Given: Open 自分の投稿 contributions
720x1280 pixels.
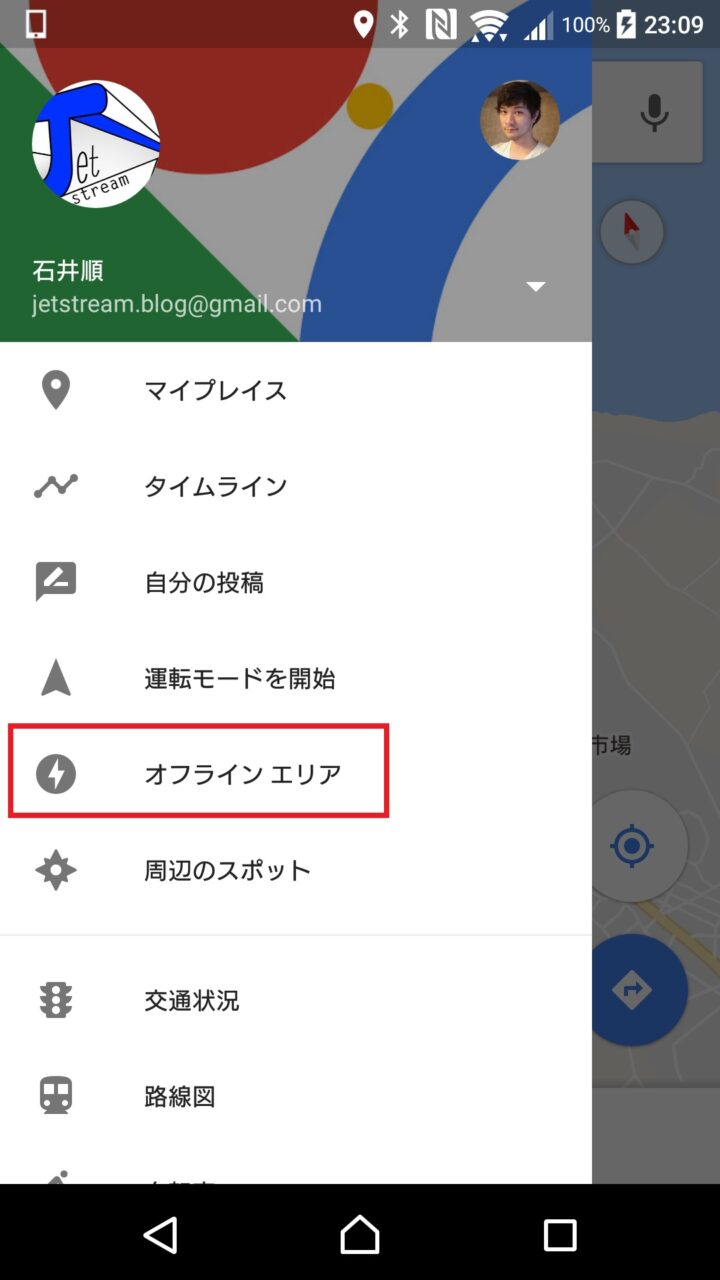Looking at the screenshot, I should coord(204,582).
